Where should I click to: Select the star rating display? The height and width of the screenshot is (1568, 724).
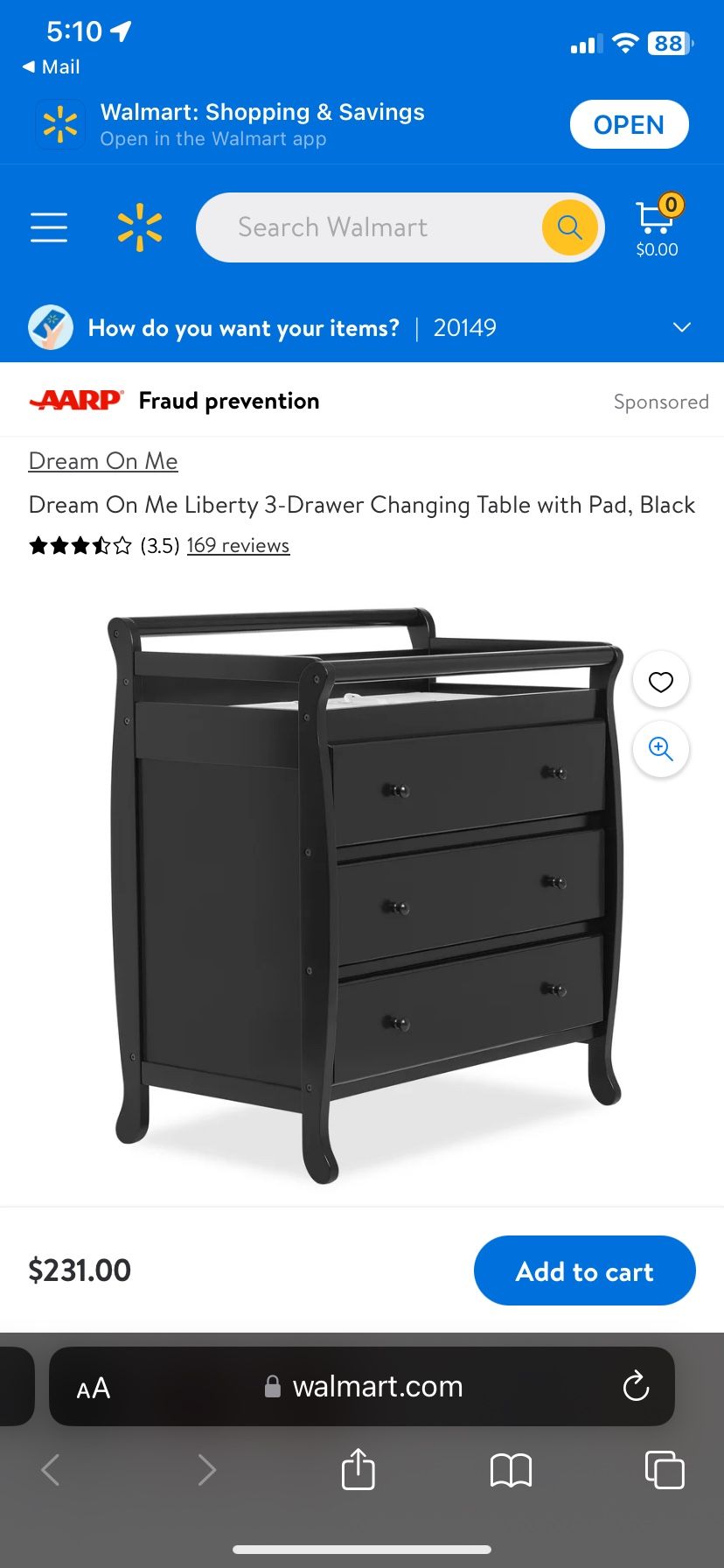(79, 544)
